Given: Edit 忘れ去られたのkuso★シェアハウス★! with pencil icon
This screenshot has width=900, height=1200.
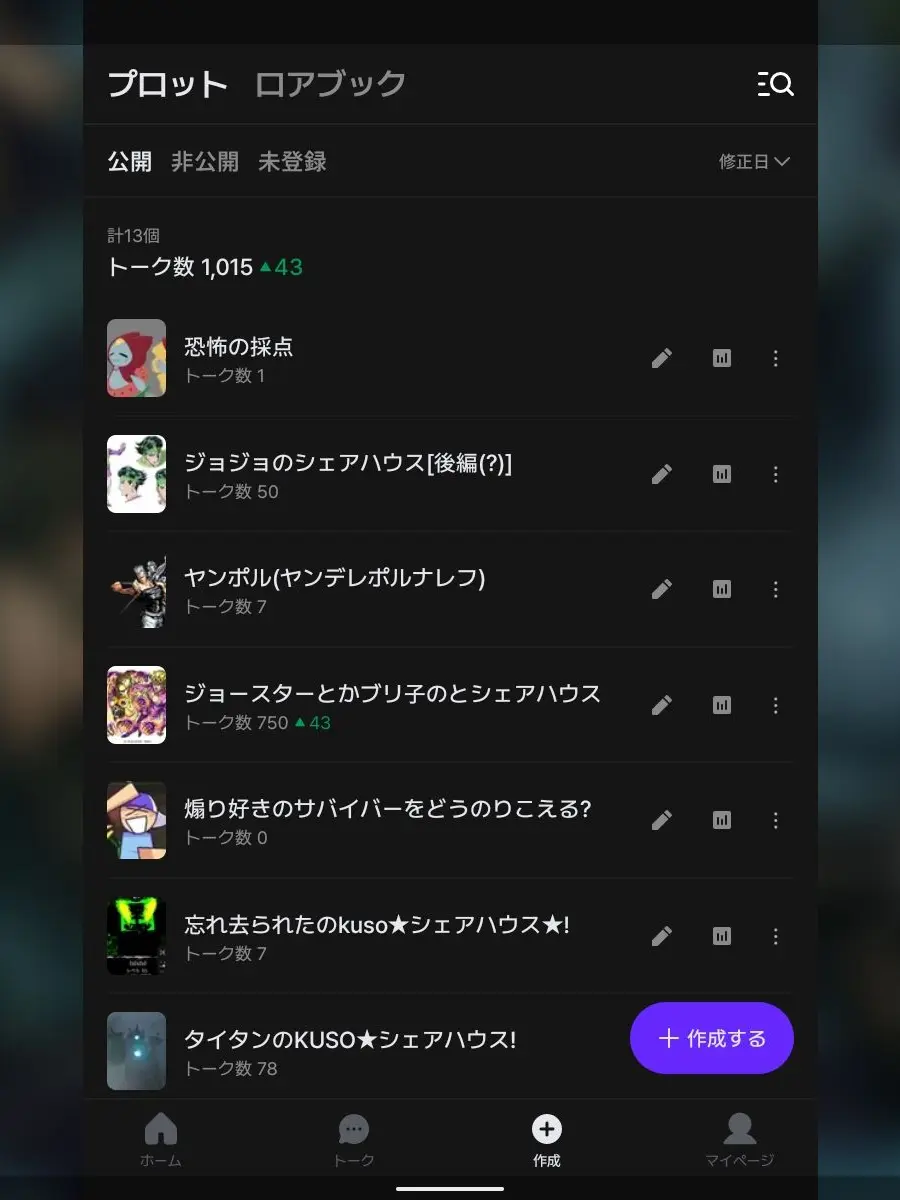Looking at the screenshot, I should tap(661, 936).
